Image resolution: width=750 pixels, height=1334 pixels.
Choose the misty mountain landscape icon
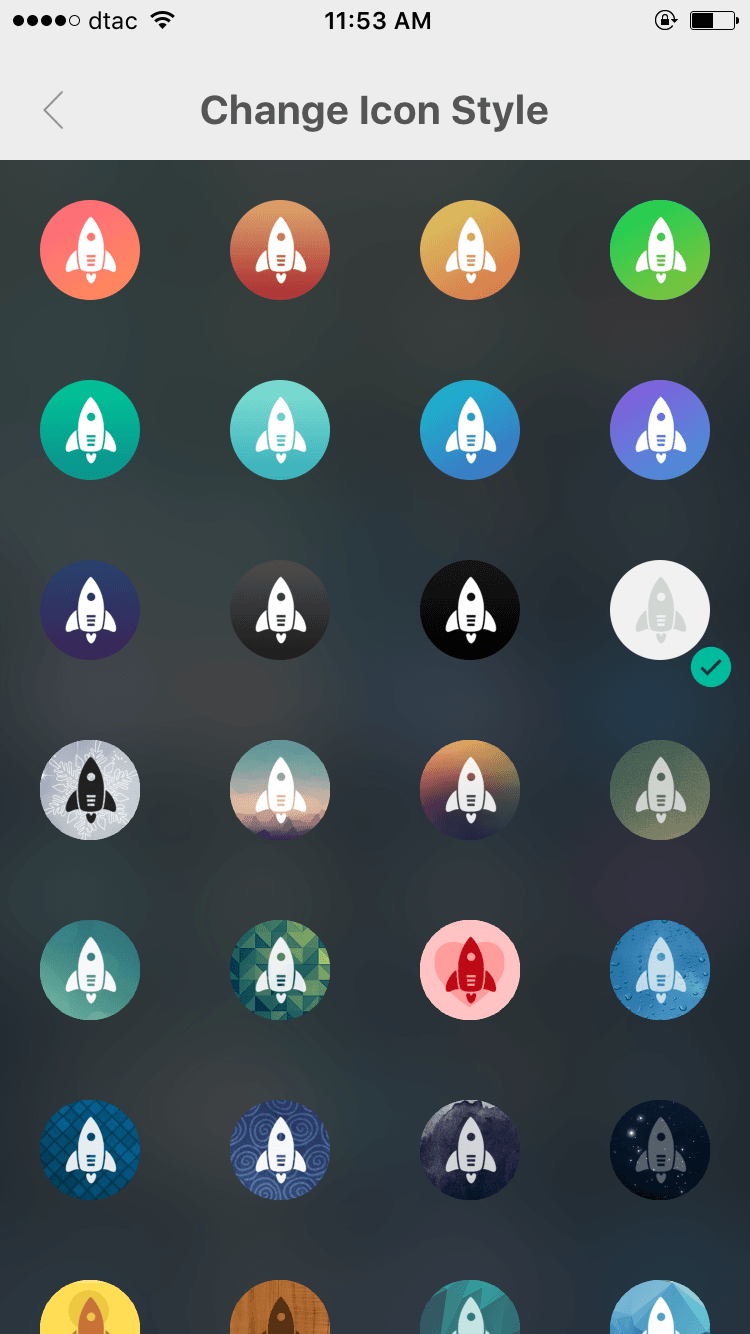click(x=280, y=790)
